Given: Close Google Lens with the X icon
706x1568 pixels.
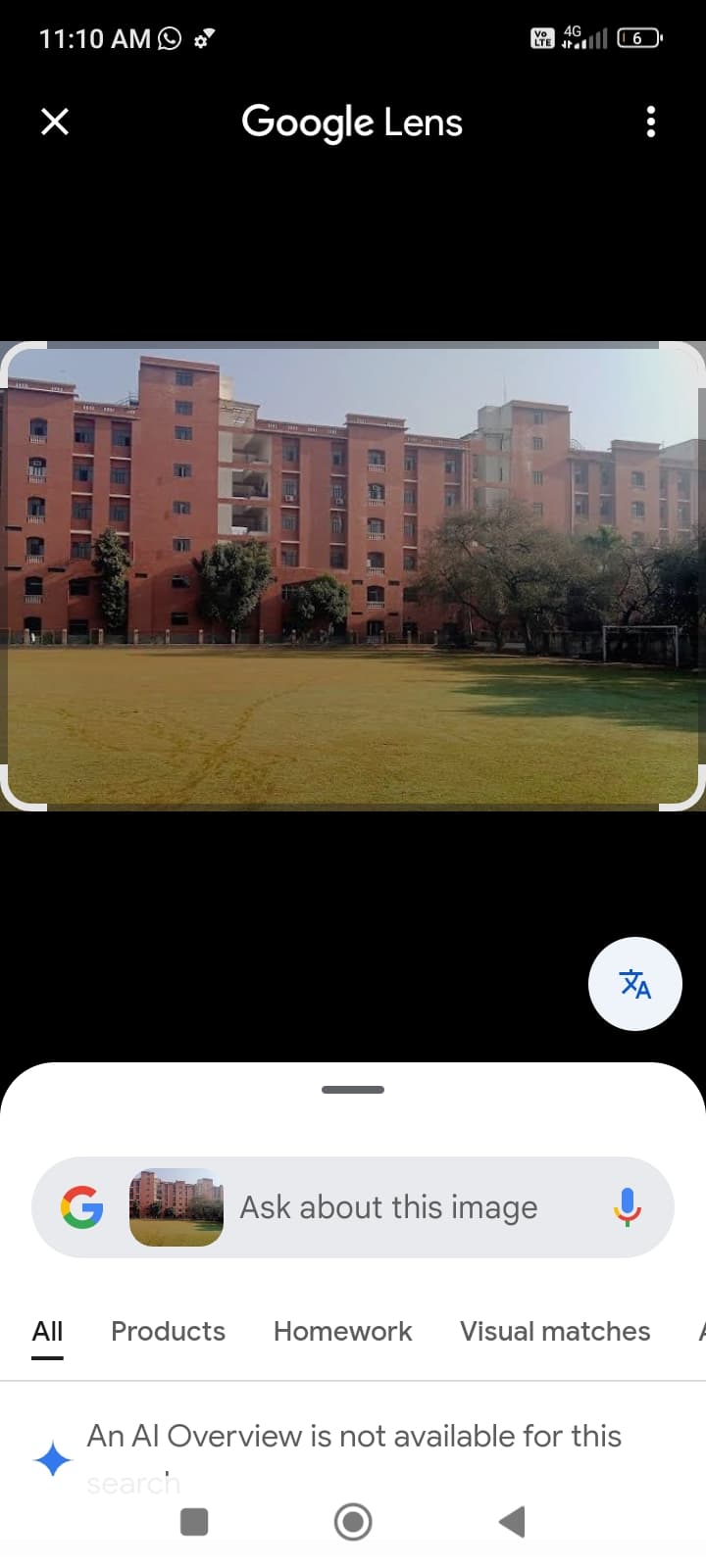Looking at the screenshot, I should [x=55, y=122].
